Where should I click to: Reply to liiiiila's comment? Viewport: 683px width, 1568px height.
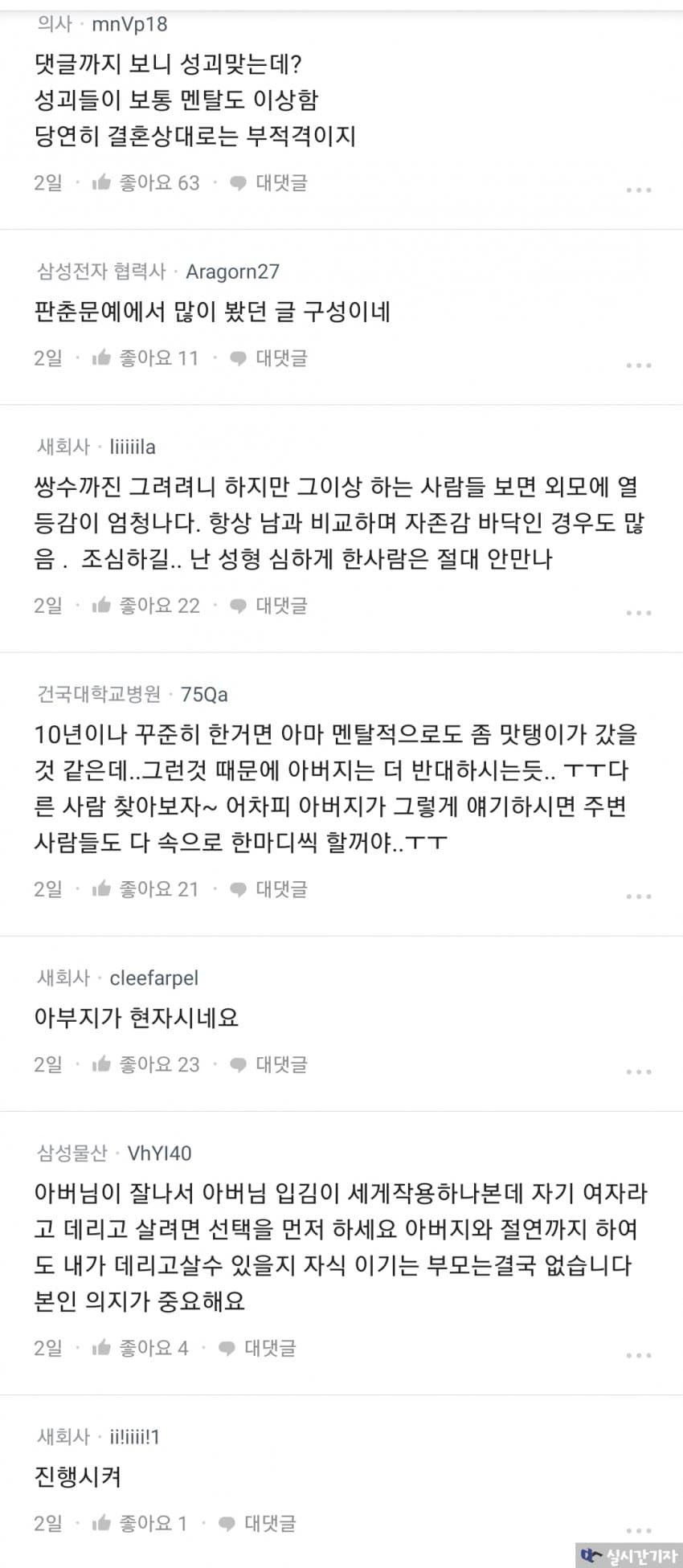tap(268, 606)
